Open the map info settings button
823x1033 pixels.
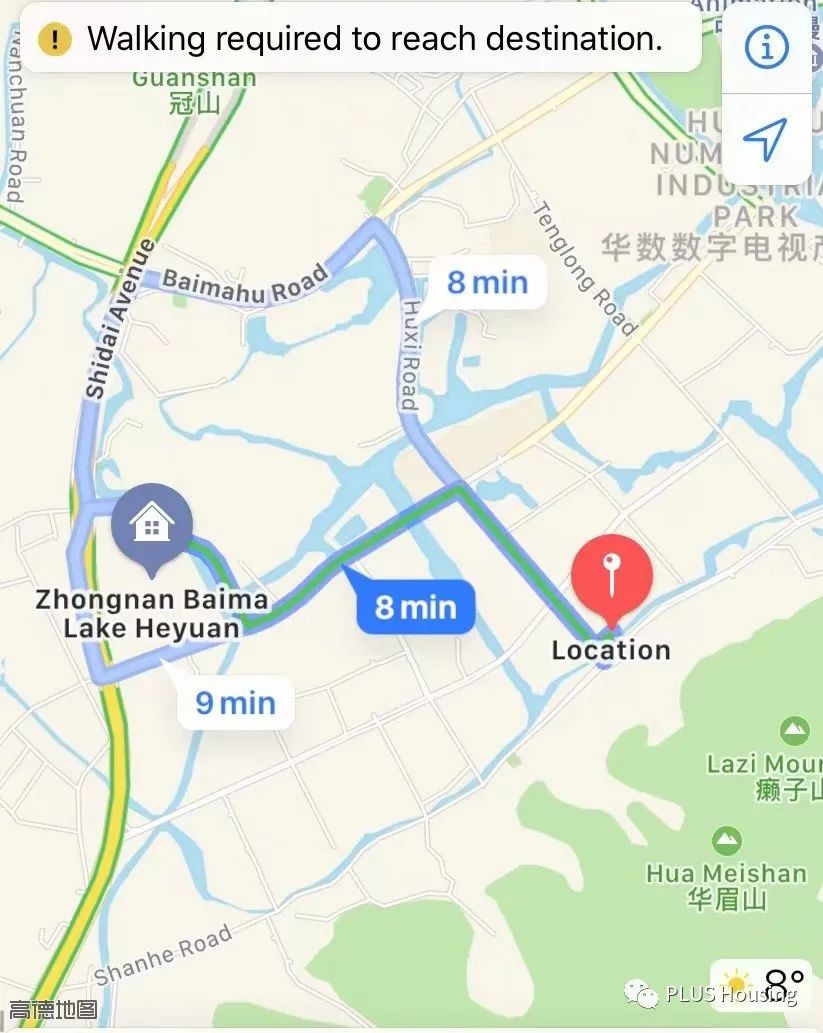click(x=767, y=47)
